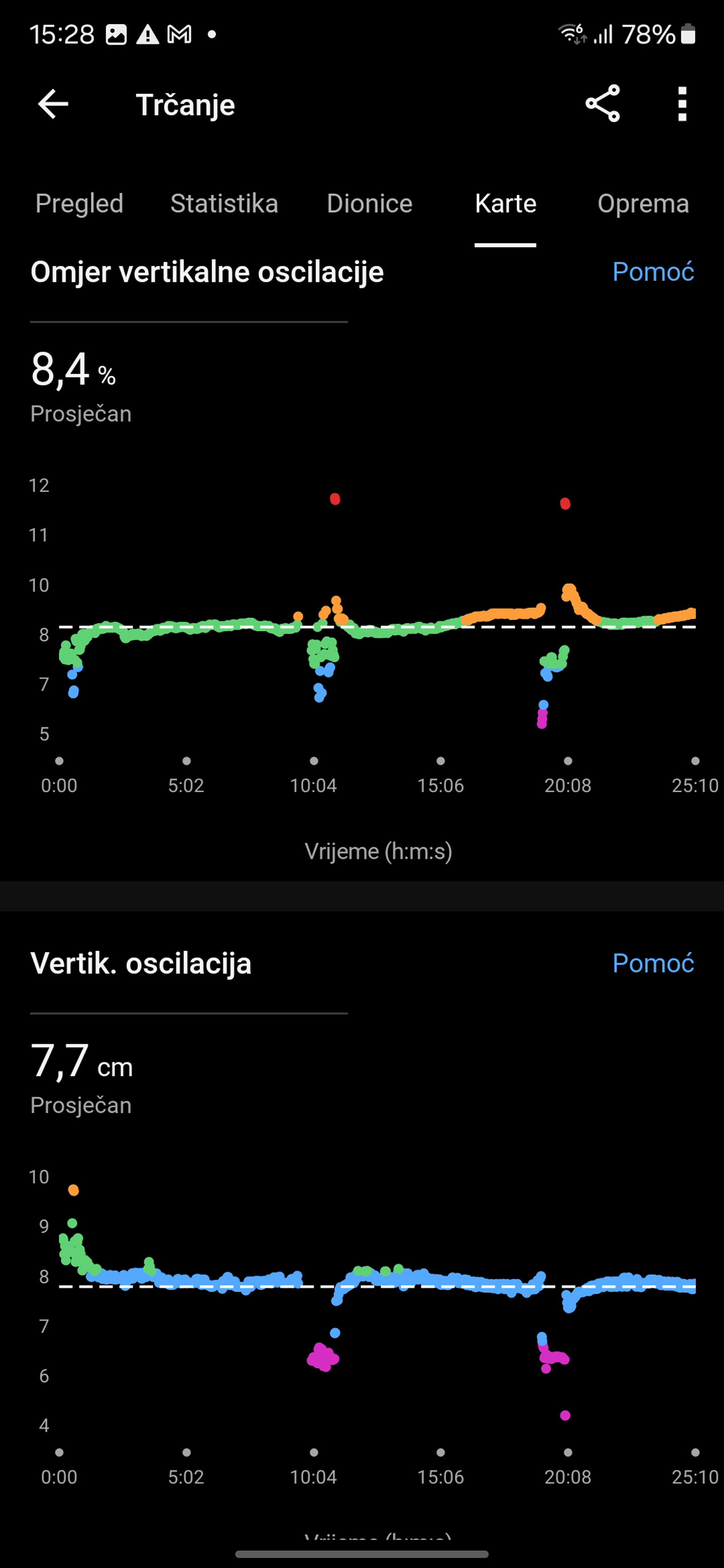Go to the Oprema tab
Viewport: 724px width, 1568px height.
643,204
